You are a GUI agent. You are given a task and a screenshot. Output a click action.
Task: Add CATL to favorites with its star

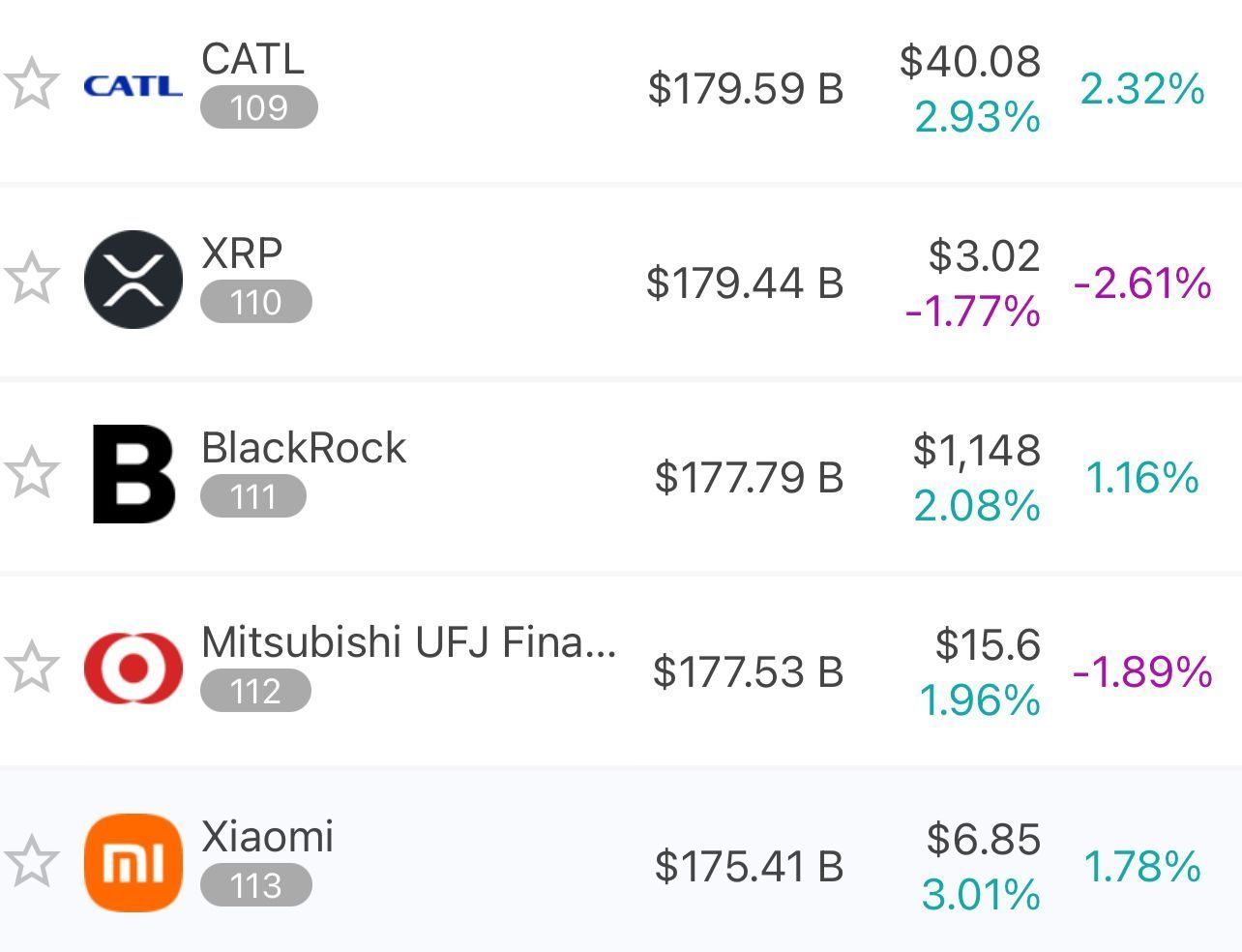[32, 83]
